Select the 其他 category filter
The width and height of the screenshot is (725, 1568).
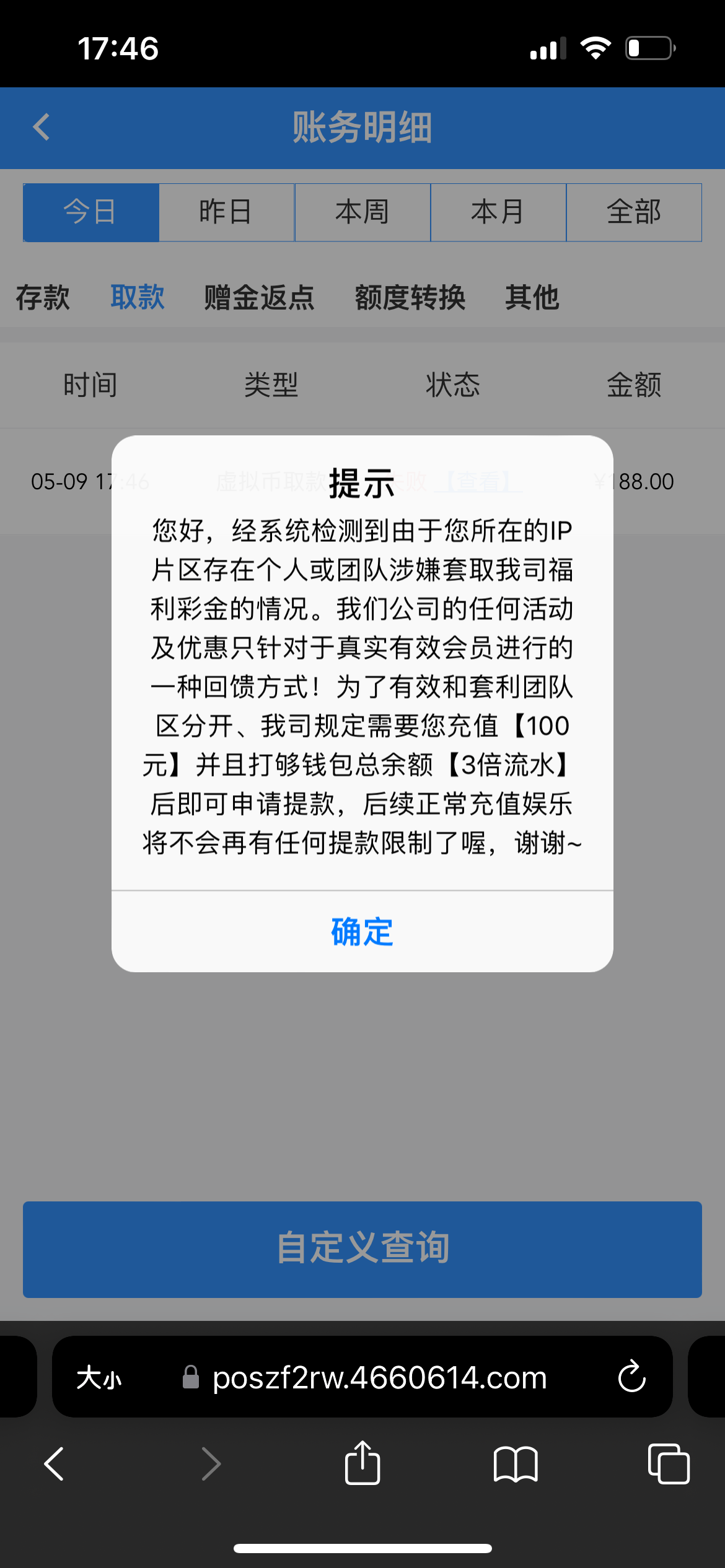pyautogui.click(x=533, y=298)
